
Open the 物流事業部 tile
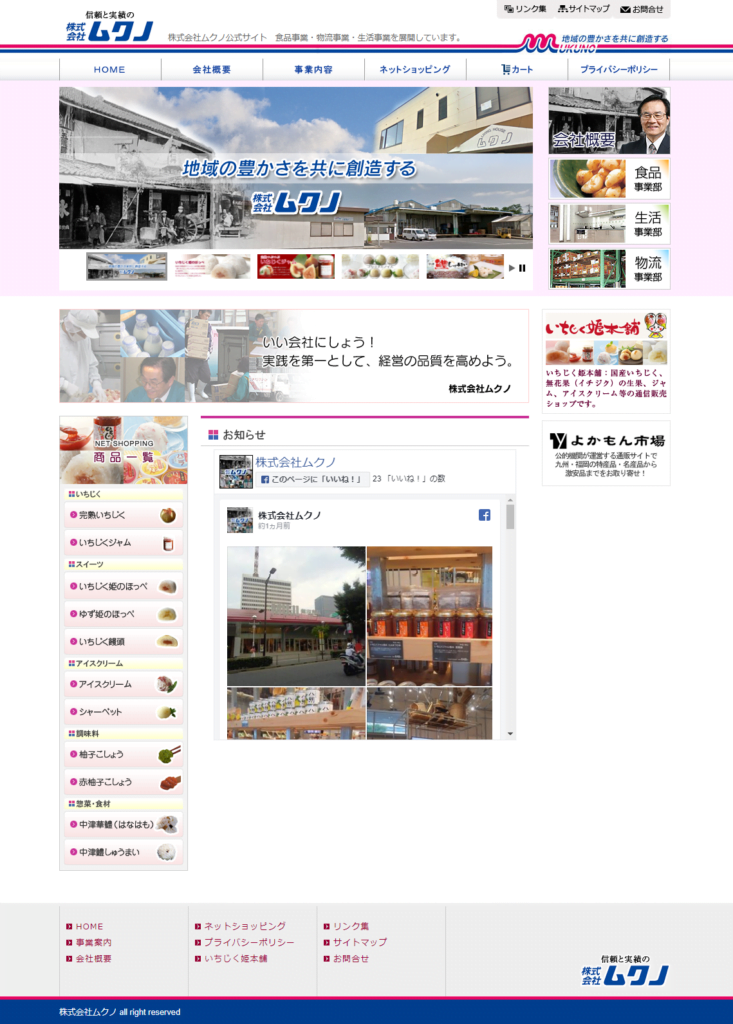coord(609,269)
